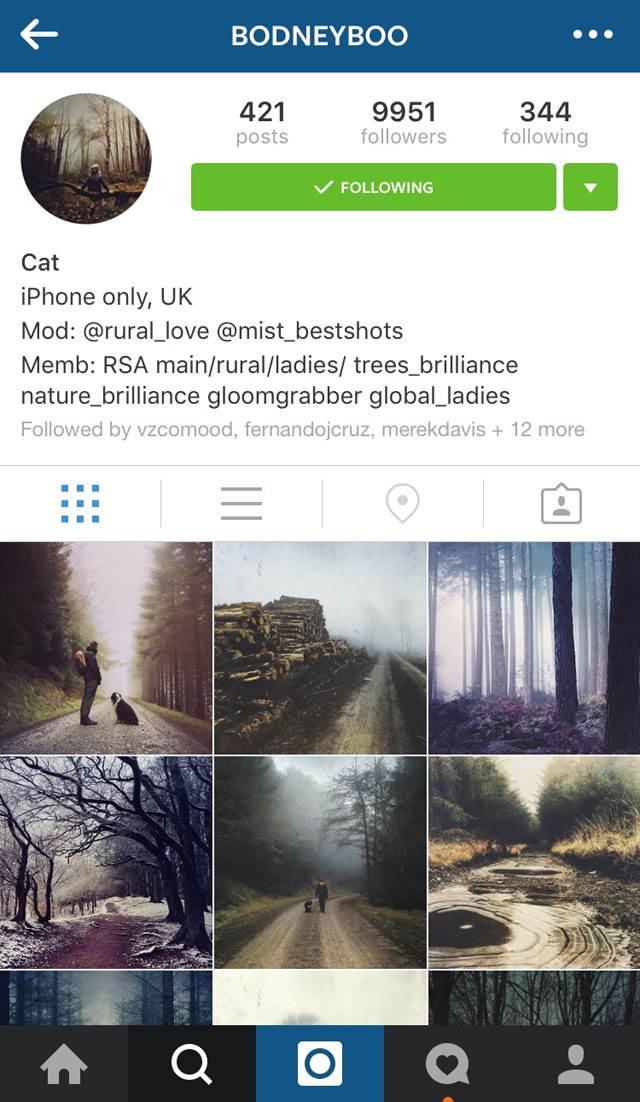
Task: Go back using the top-left arrow
Action: [39, 35]
